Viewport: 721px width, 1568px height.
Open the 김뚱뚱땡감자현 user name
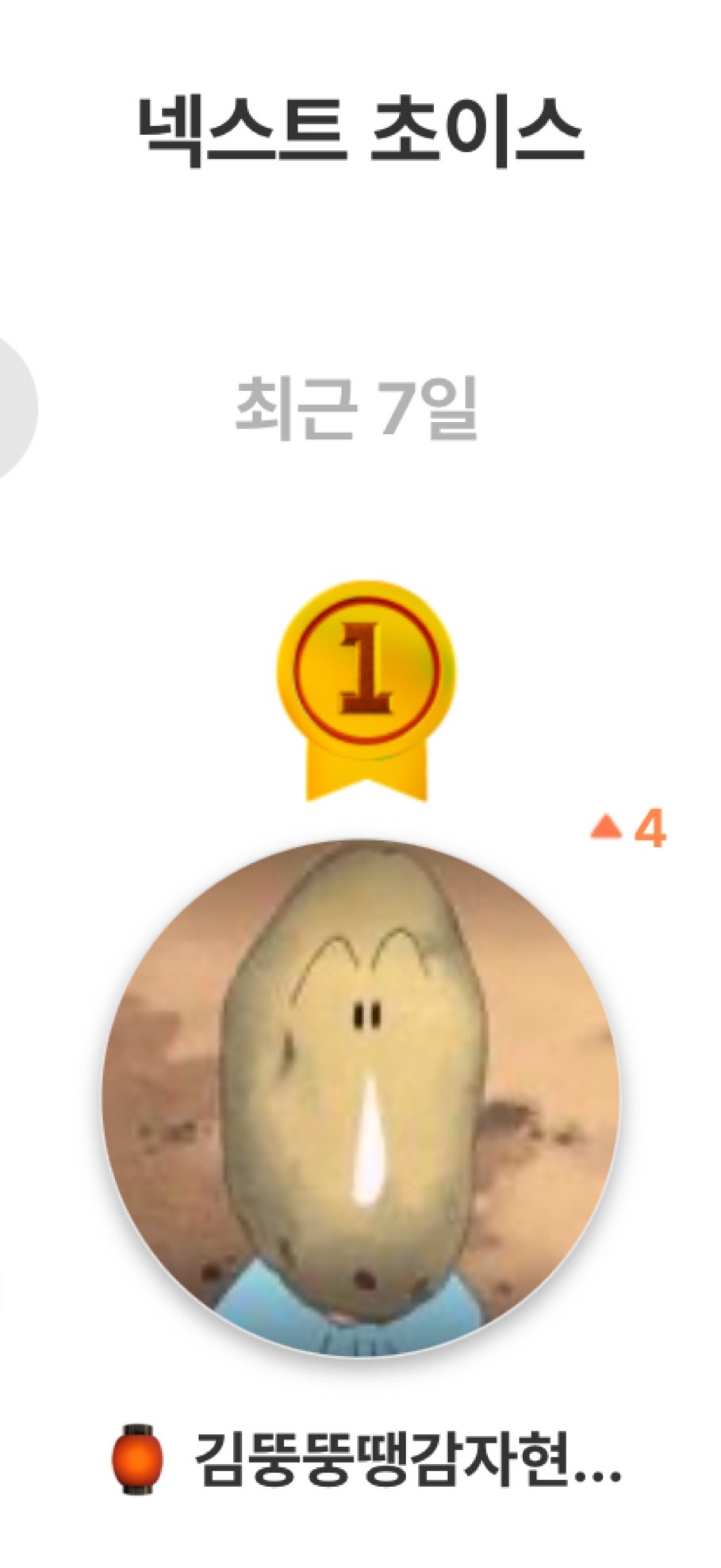pyautogui.click(x=406, y=1459)
